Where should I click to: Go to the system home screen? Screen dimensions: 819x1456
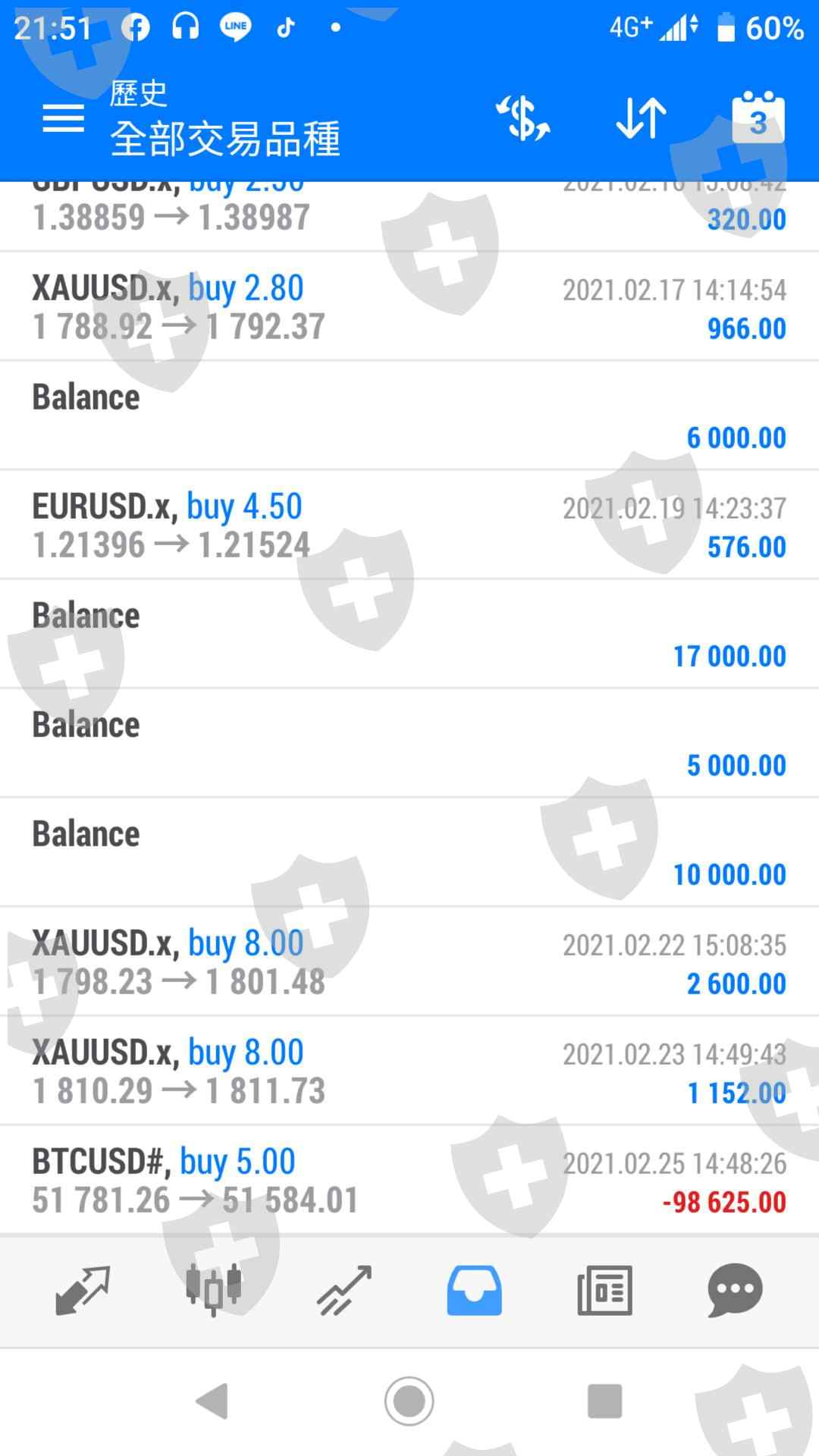click(x=409, y=1401)
